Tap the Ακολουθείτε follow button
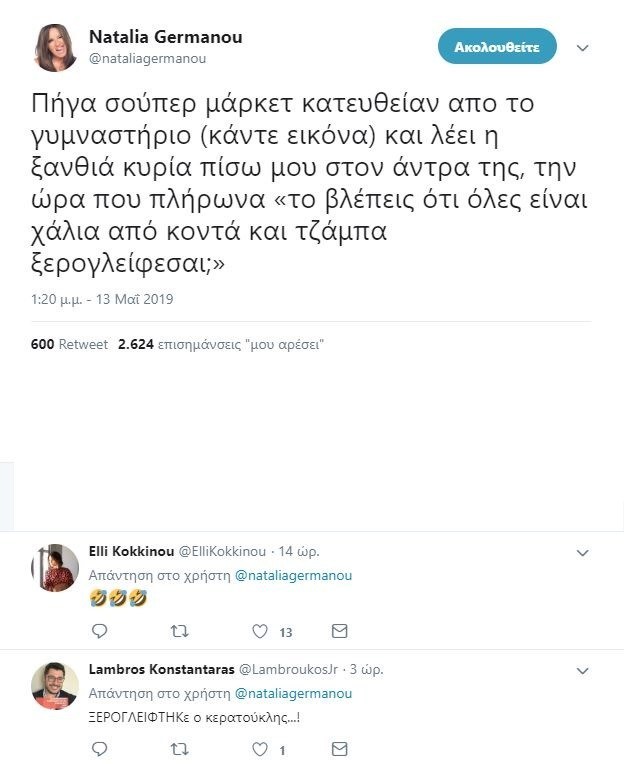This screenshot has height=764, width=624. 497,47
